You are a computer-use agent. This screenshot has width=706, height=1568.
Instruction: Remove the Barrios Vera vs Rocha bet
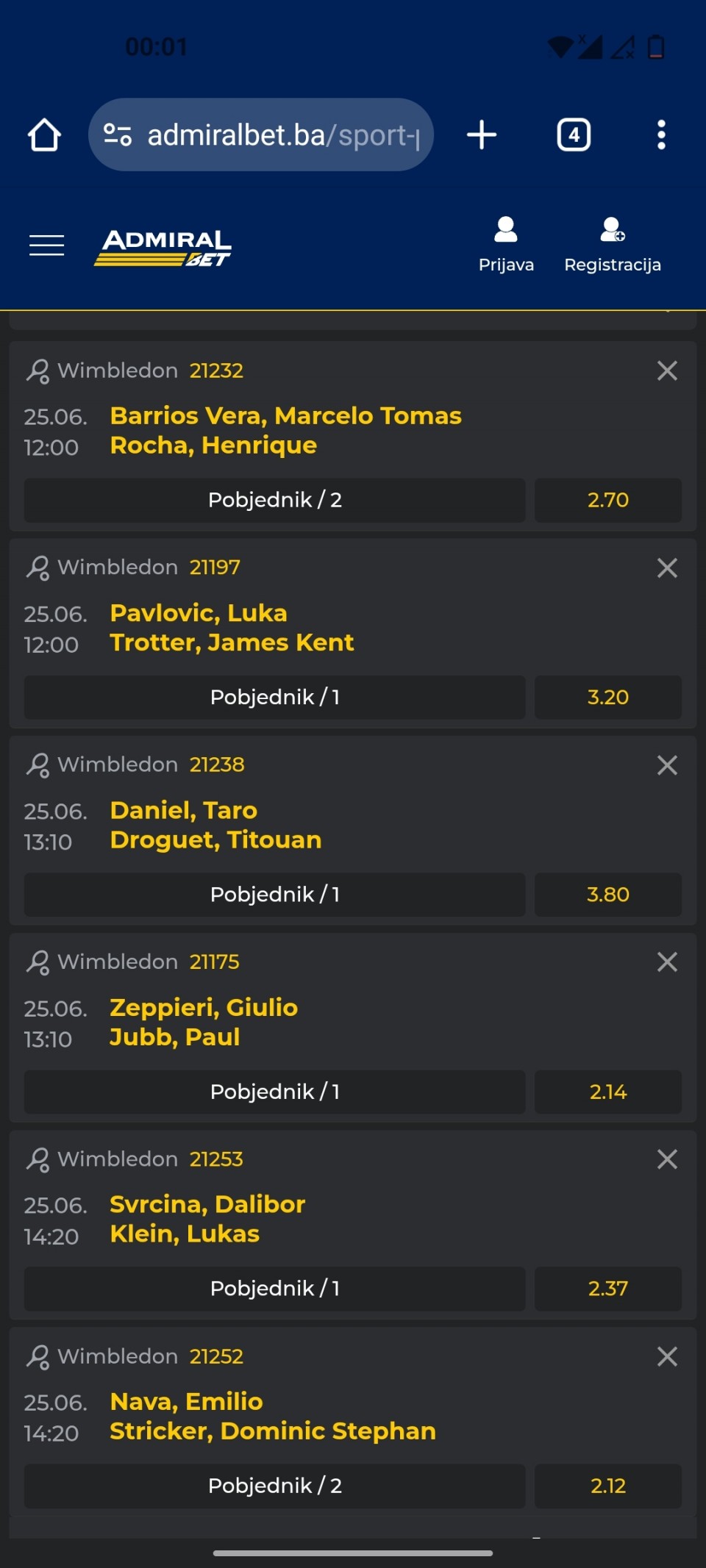667,370
